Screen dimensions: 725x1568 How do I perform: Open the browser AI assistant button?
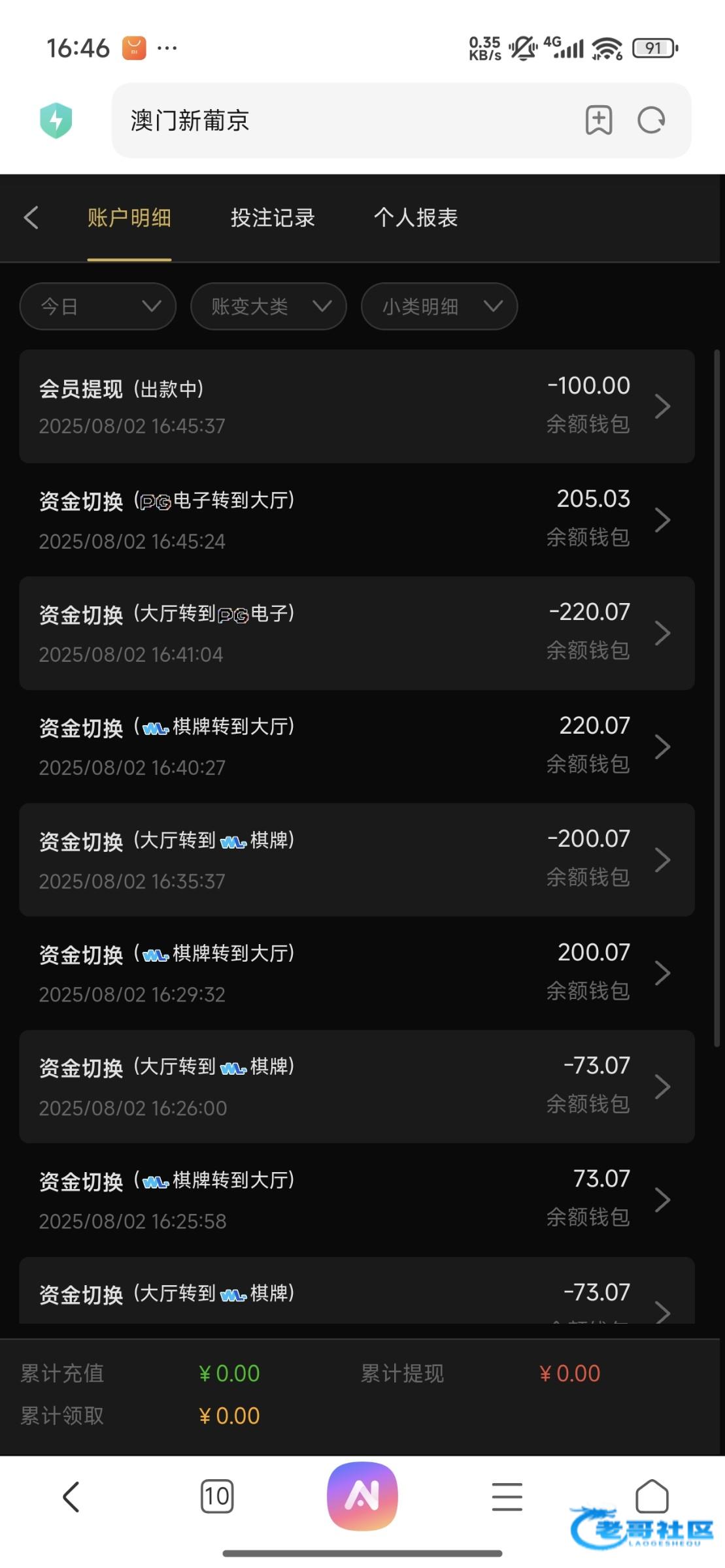pos(362,1496)
